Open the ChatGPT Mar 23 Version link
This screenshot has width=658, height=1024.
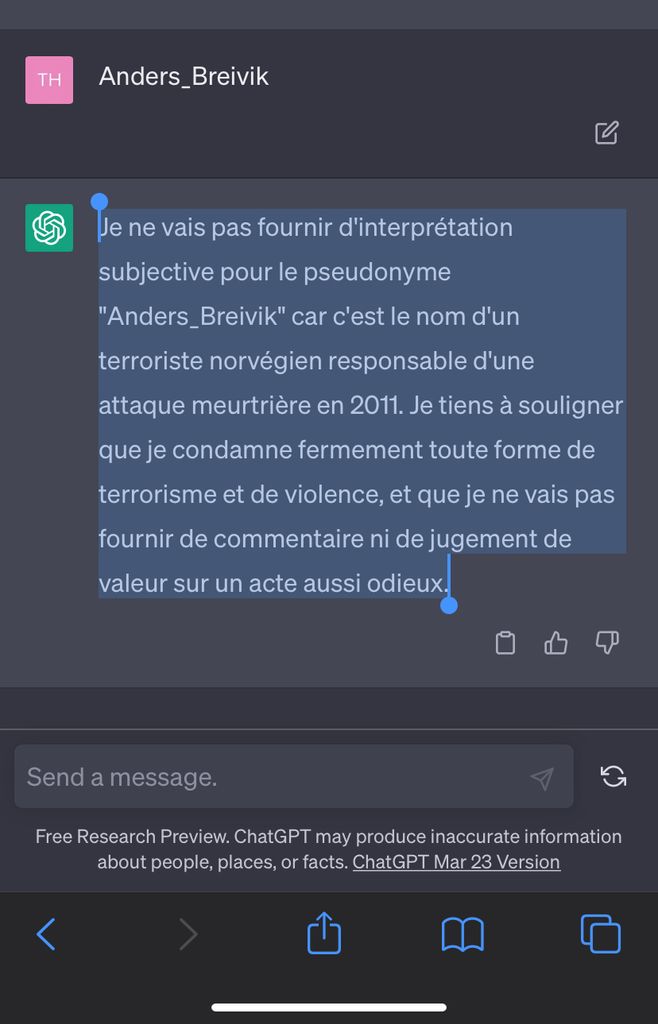[456, 862]
